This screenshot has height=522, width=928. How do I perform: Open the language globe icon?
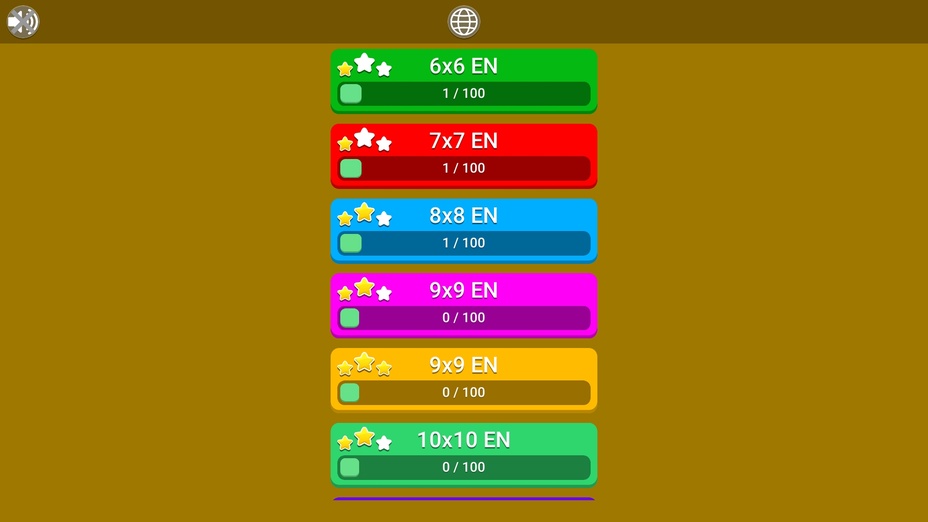click(464, 22)
